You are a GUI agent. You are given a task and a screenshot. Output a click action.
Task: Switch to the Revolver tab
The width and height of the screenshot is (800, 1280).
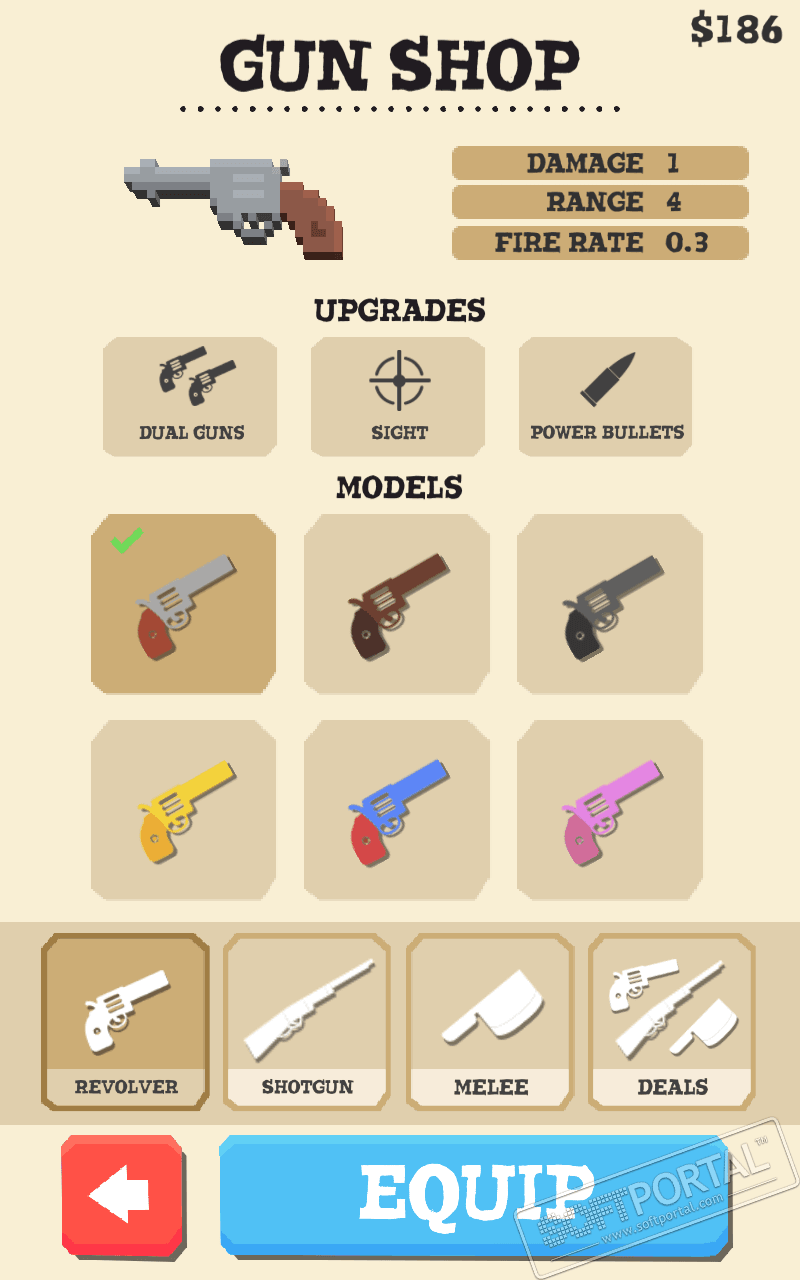coord(126,1021)
